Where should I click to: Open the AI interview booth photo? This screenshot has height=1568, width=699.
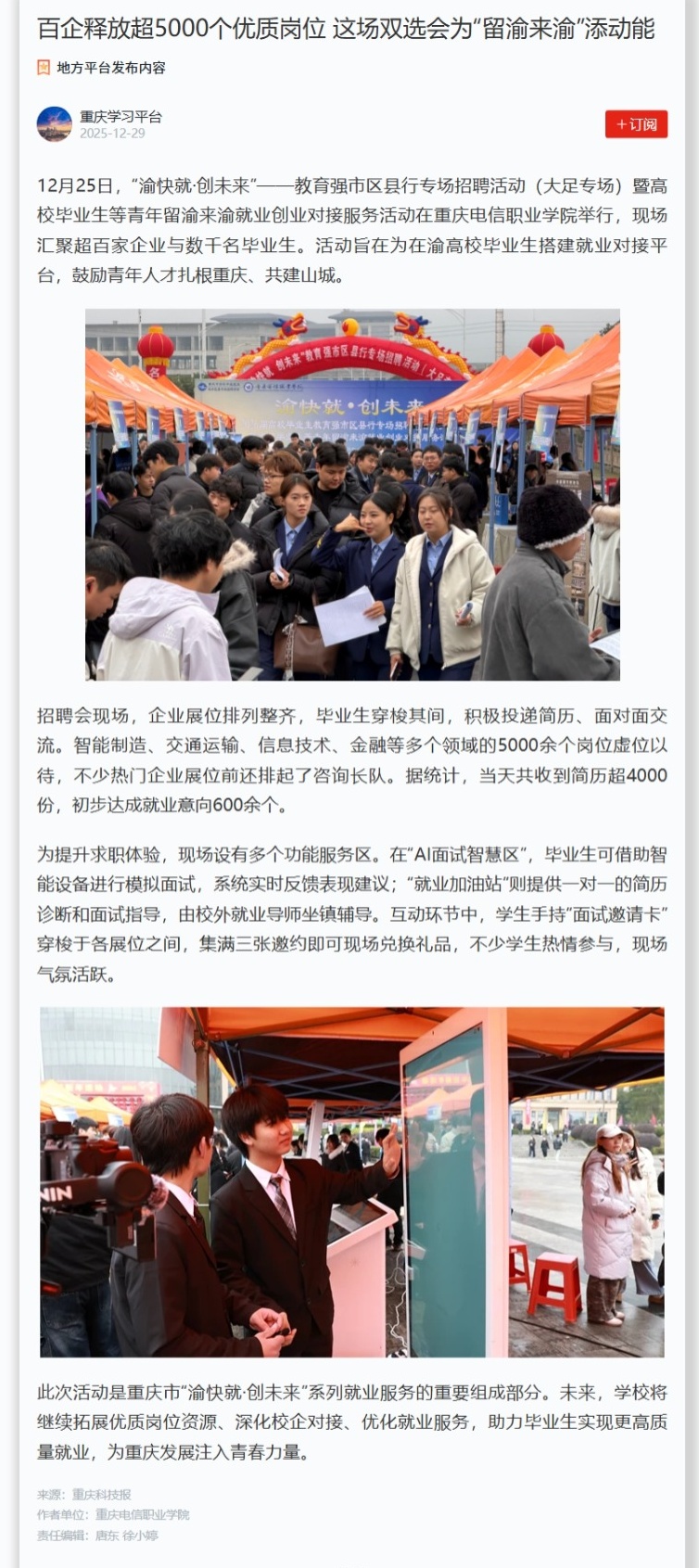pos(352,1181)
